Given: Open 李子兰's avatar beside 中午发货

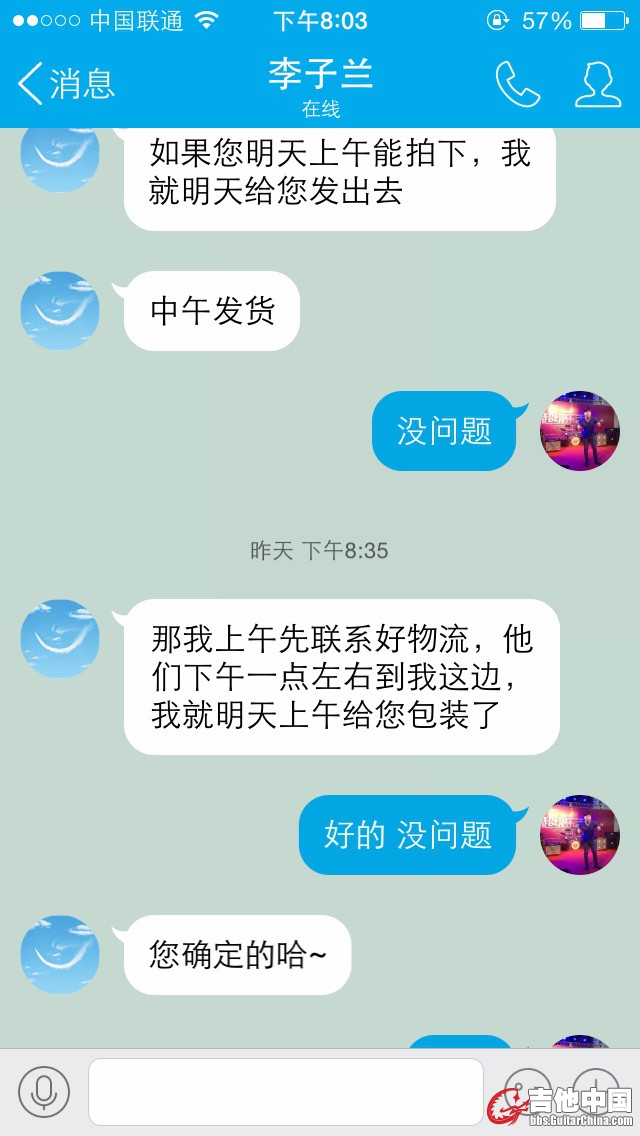Looking at the screenshot, I should pos(60,311).
